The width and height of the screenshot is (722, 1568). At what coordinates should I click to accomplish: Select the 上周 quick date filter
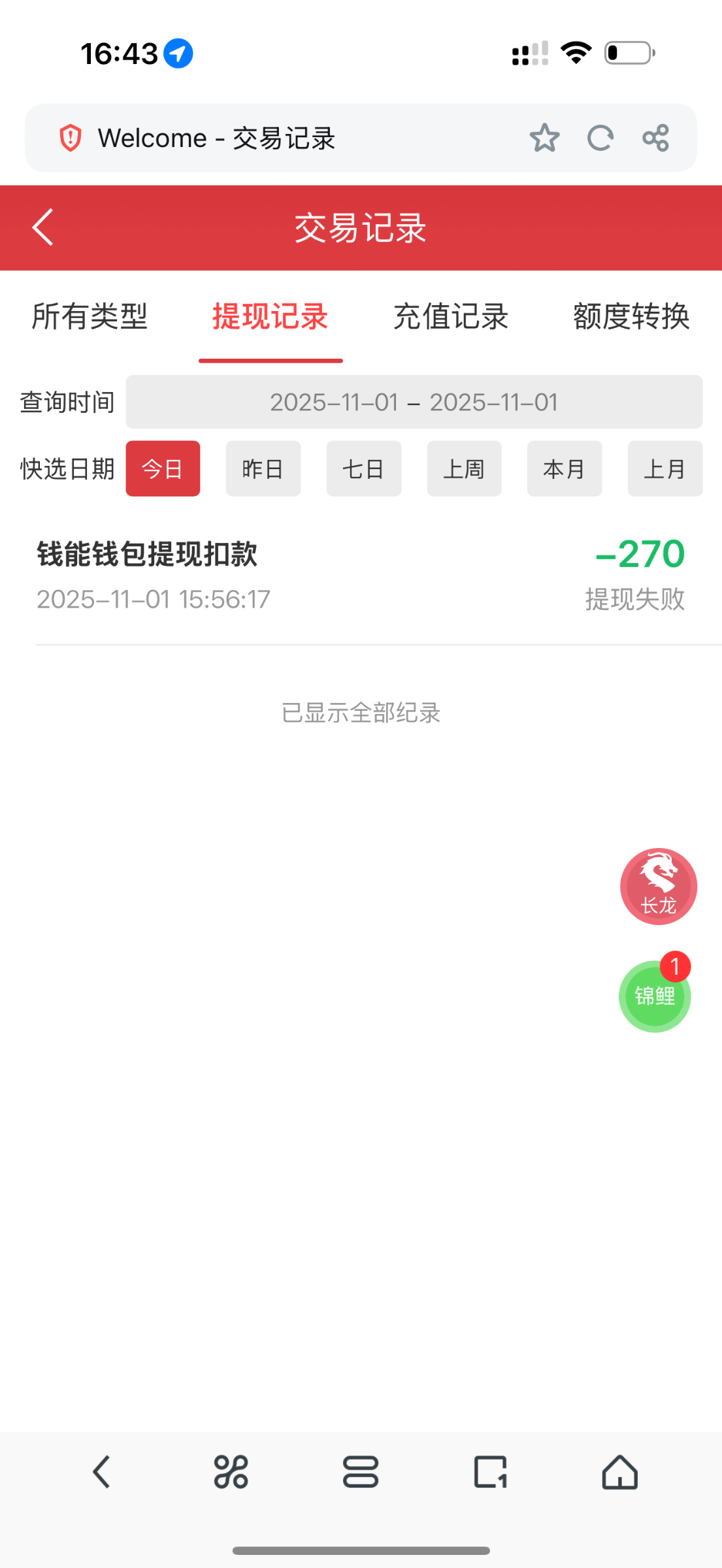click(x=464, y=468)
